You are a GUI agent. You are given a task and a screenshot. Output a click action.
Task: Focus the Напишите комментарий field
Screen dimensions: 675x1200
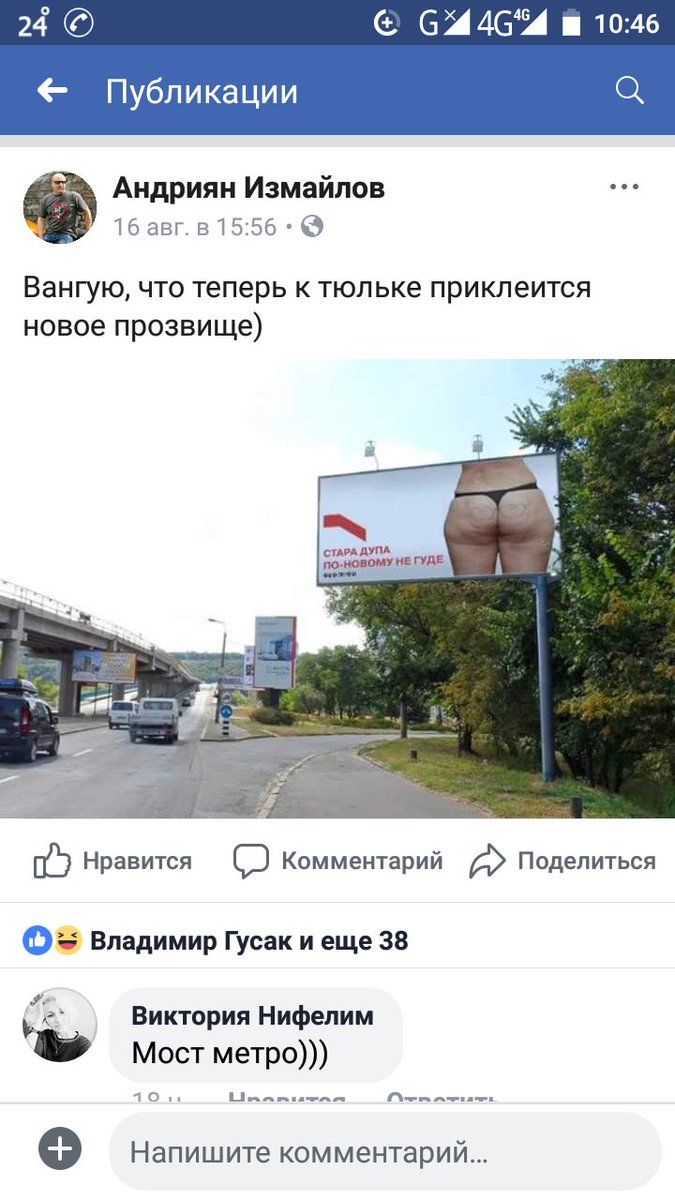[384, 1152]
